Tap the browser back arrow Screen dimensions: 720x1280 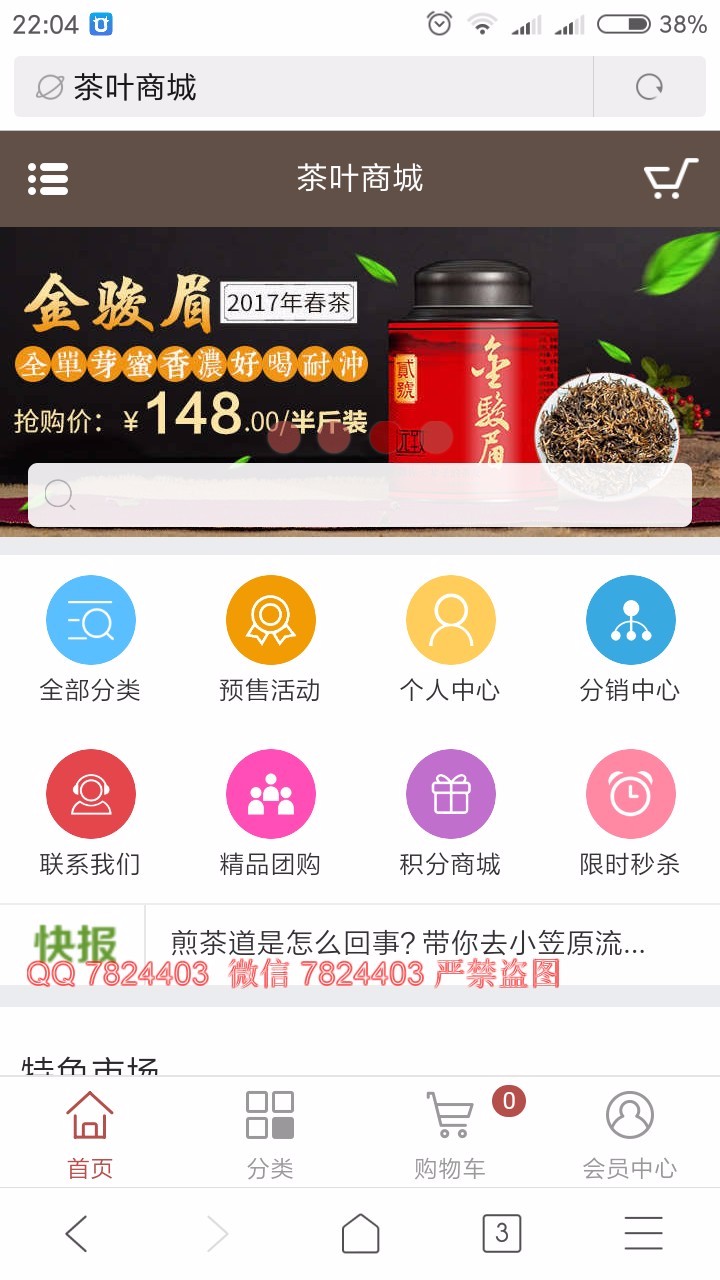click(78, 1232)
